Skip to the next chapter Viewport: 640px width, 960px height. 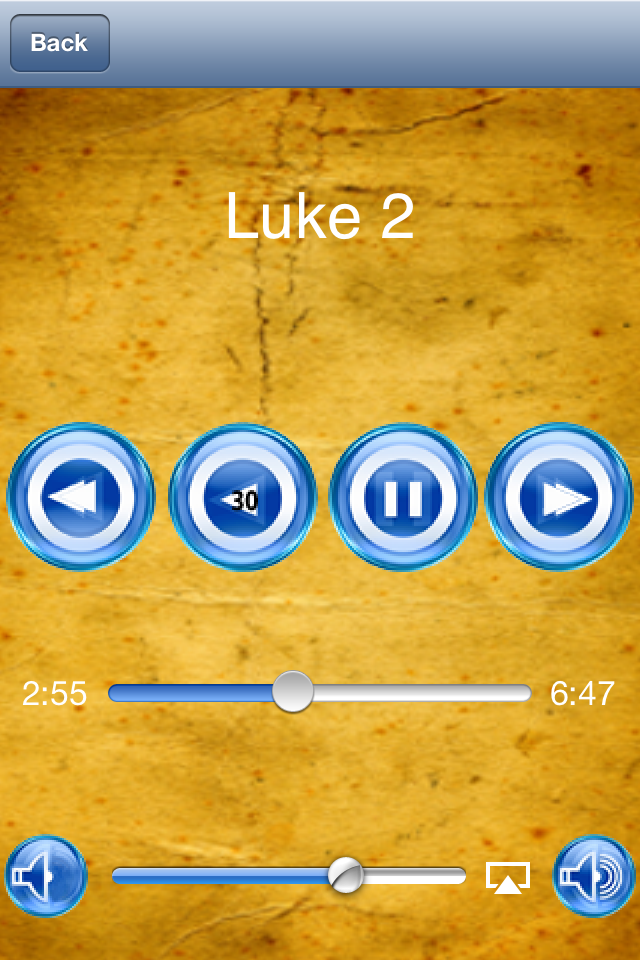559,497
